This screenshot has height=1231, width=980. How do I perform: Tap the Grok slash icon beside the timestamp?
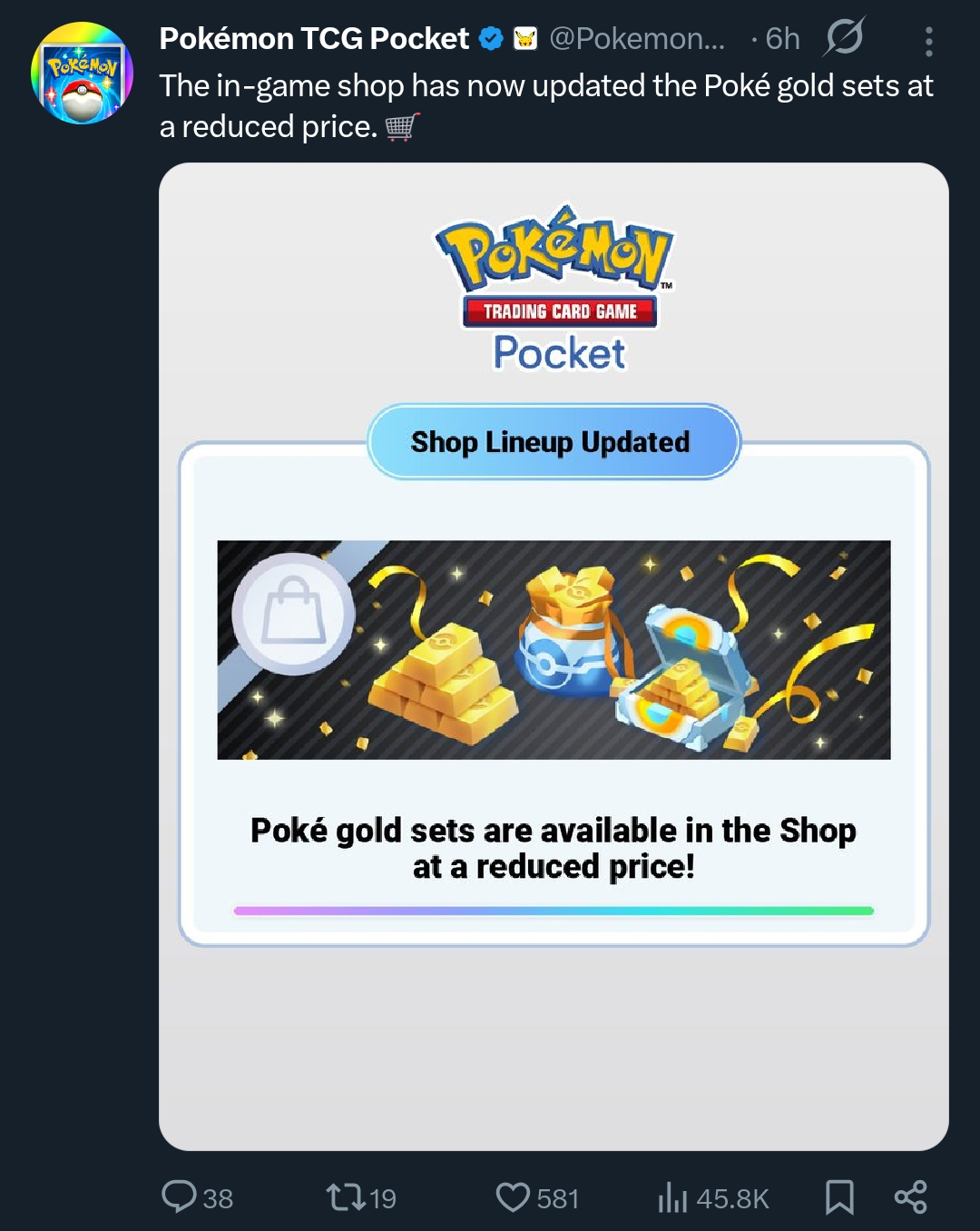[844, 38]
